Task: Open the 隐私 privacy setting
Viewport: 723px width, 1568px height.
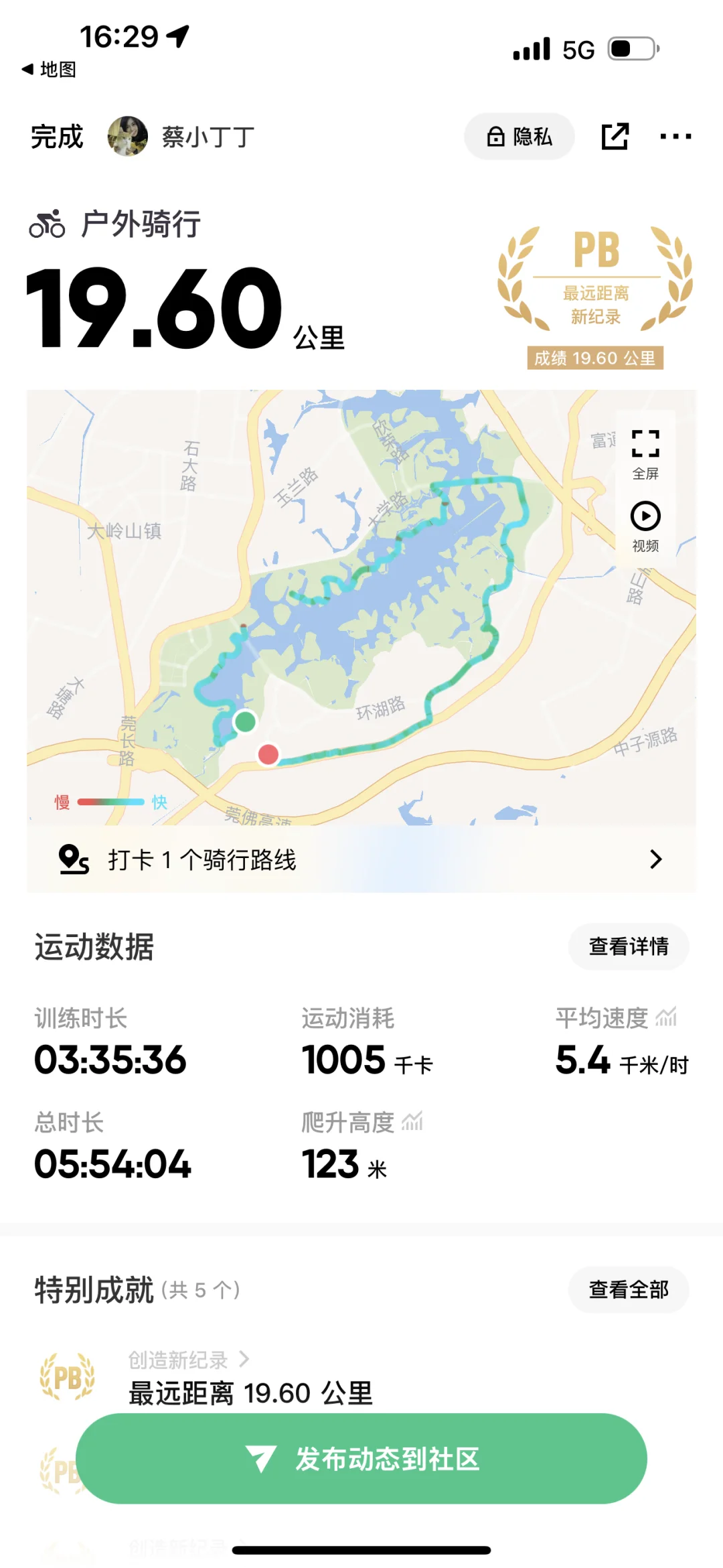Action: 519,137
